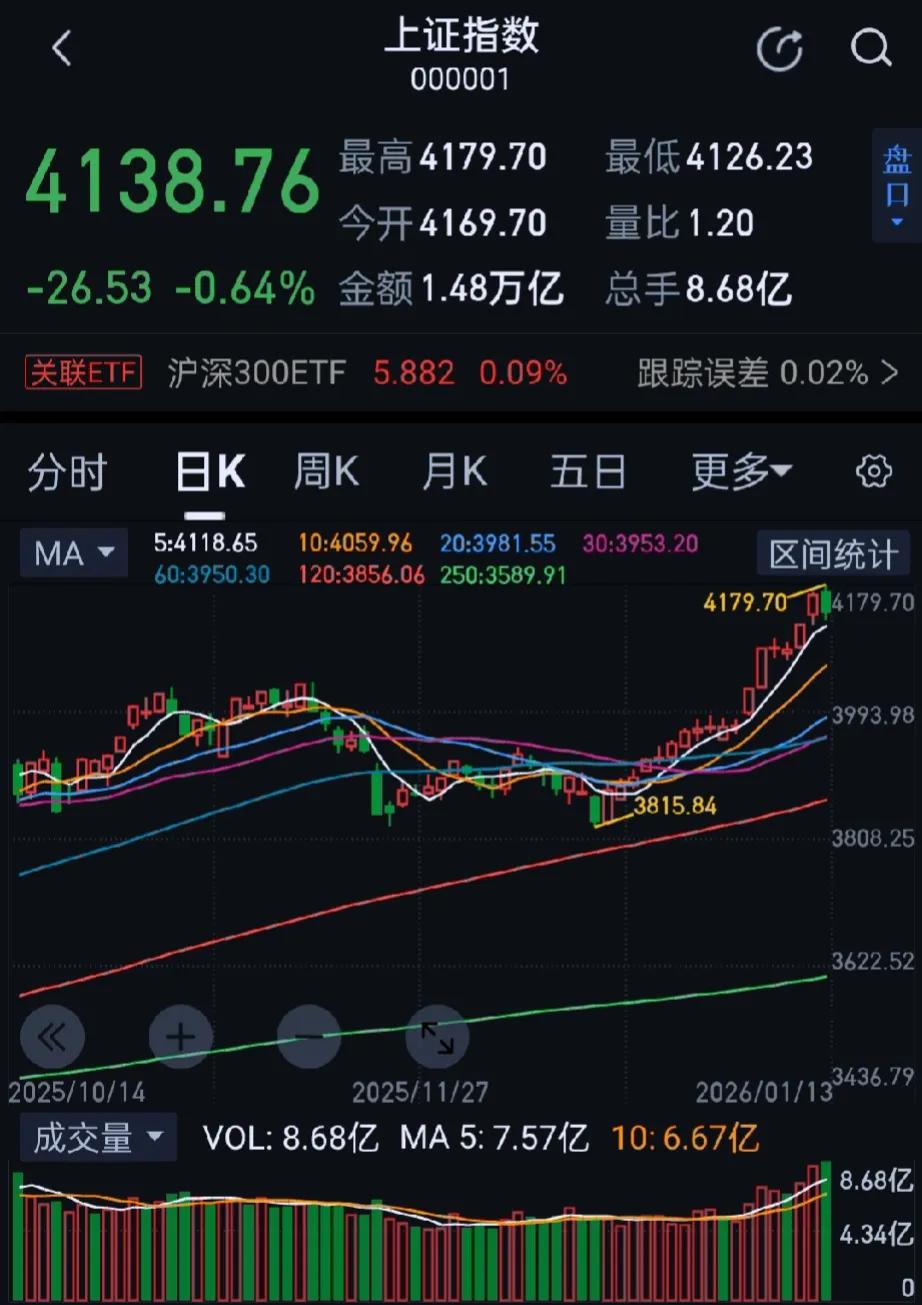Open the MA indicator dropdown
The image size is (922, 1305).
(72, 553)
